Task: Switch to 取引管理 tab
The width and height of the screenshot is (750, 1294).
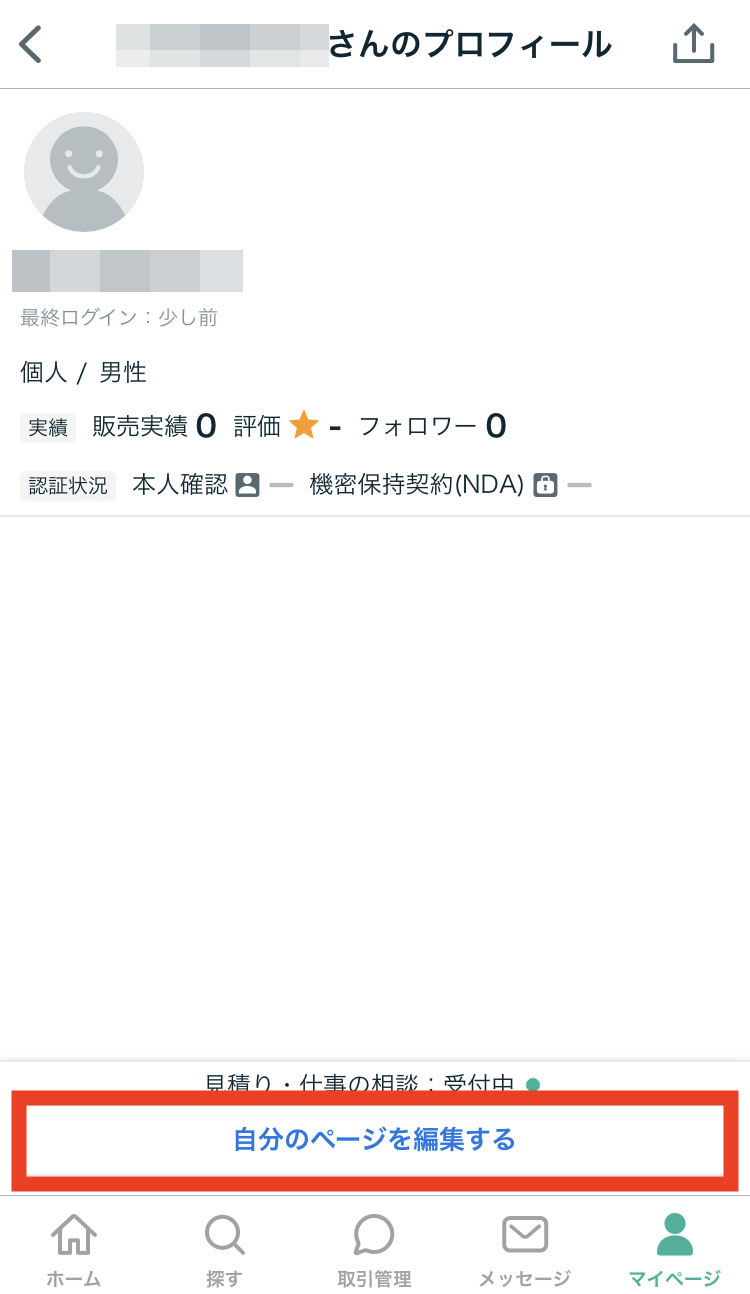Action: tap(374, 1248)
